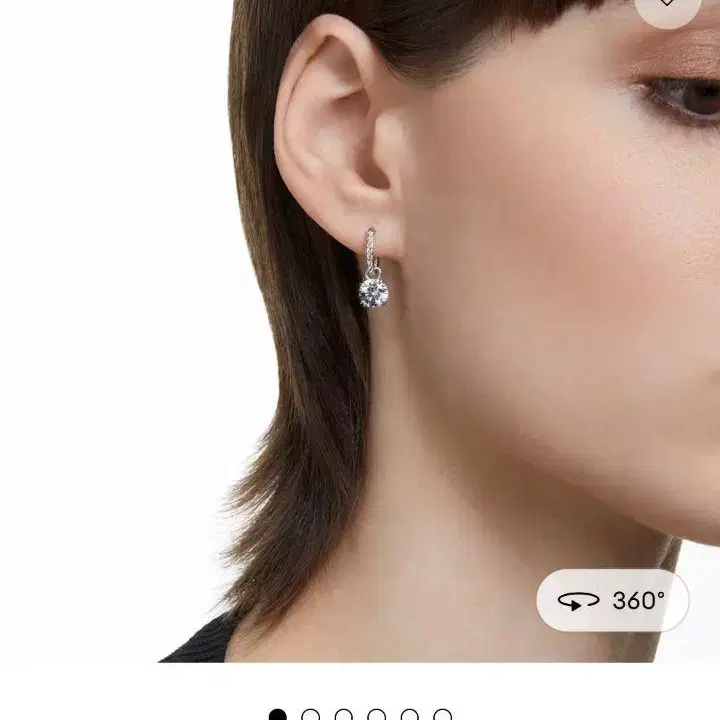The image size is (720, 720).
Task: Jump to the second image indicator dot
Action: pos(311,716)
